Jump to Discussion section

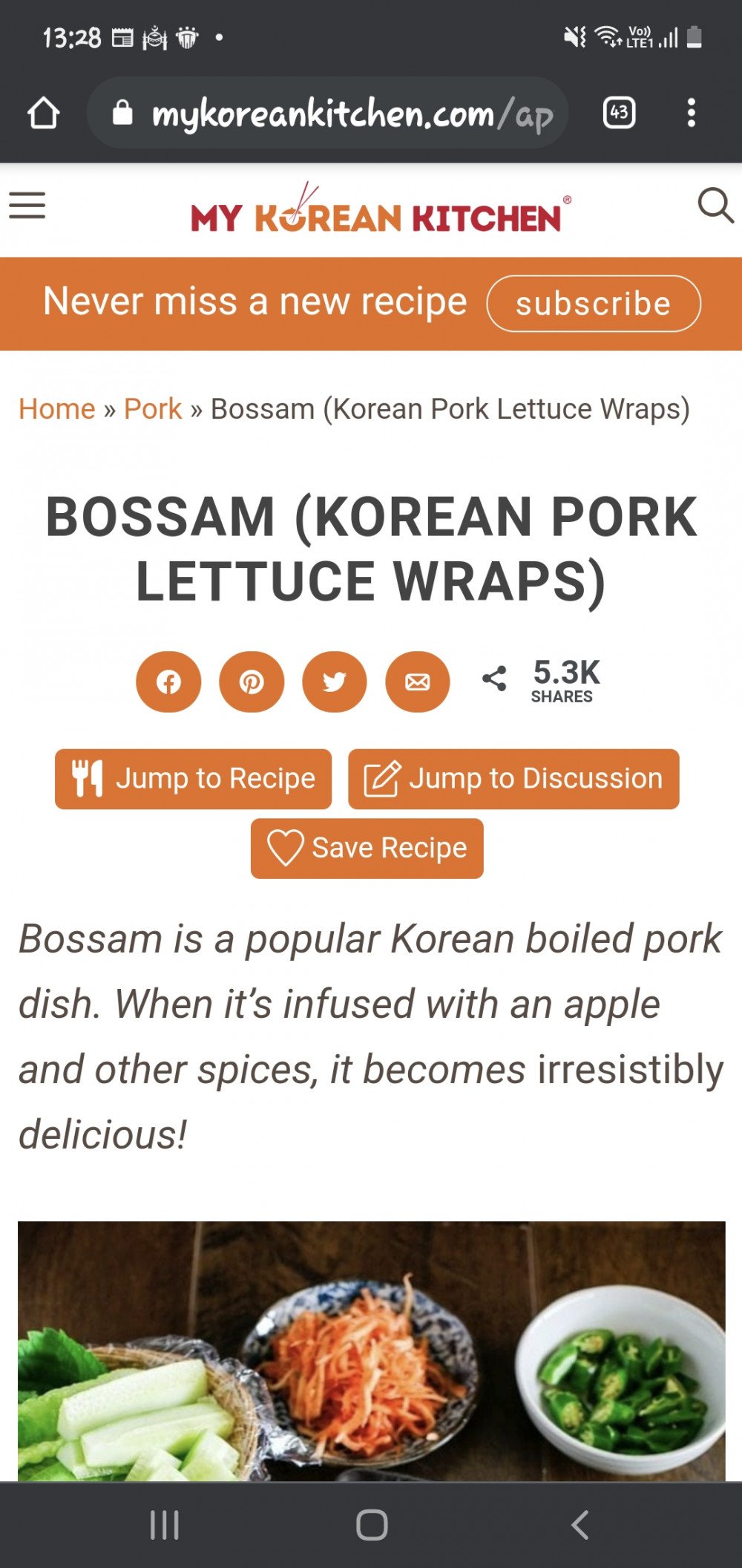point(513,779)
